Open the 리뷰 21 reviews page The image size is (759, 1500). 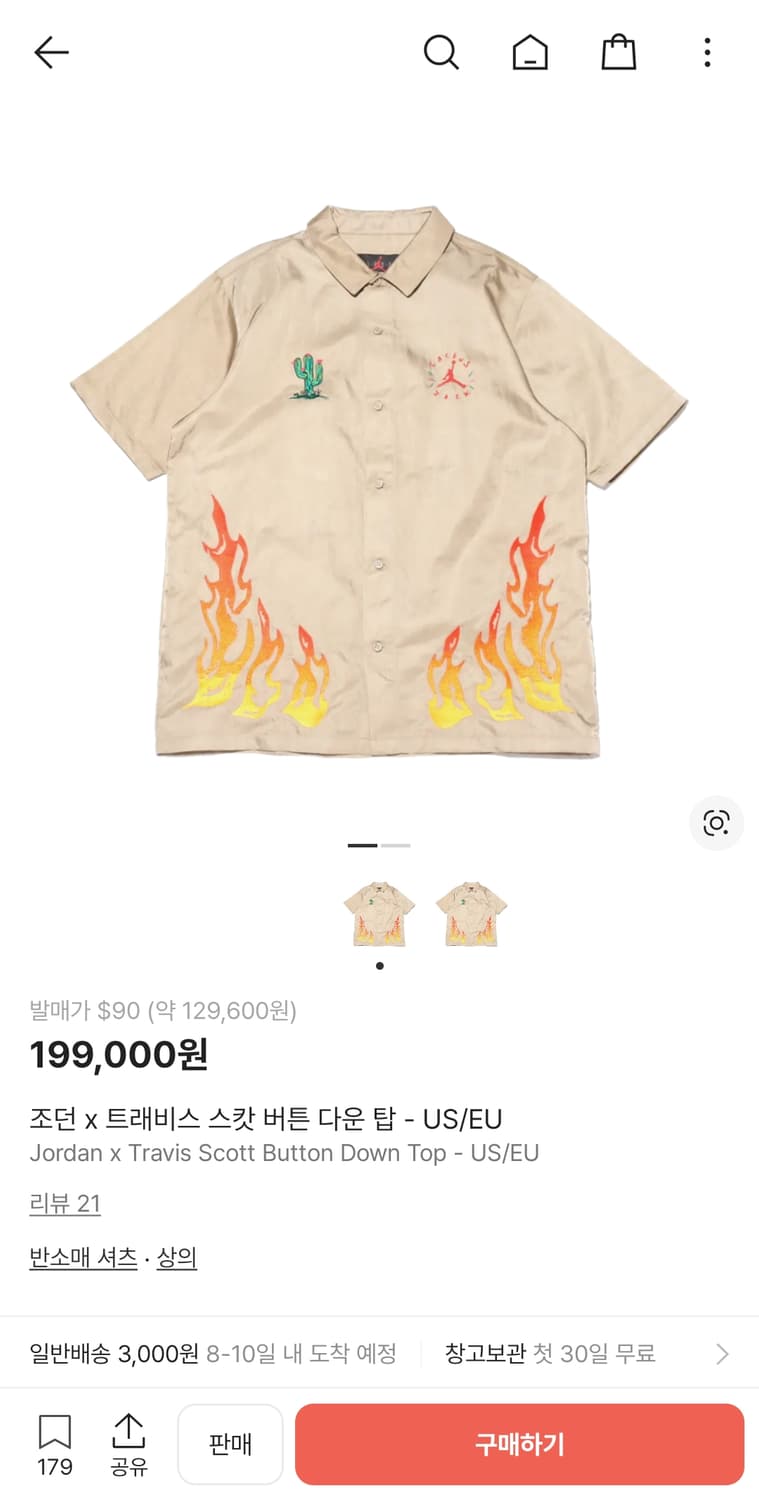coord(65,1203)
